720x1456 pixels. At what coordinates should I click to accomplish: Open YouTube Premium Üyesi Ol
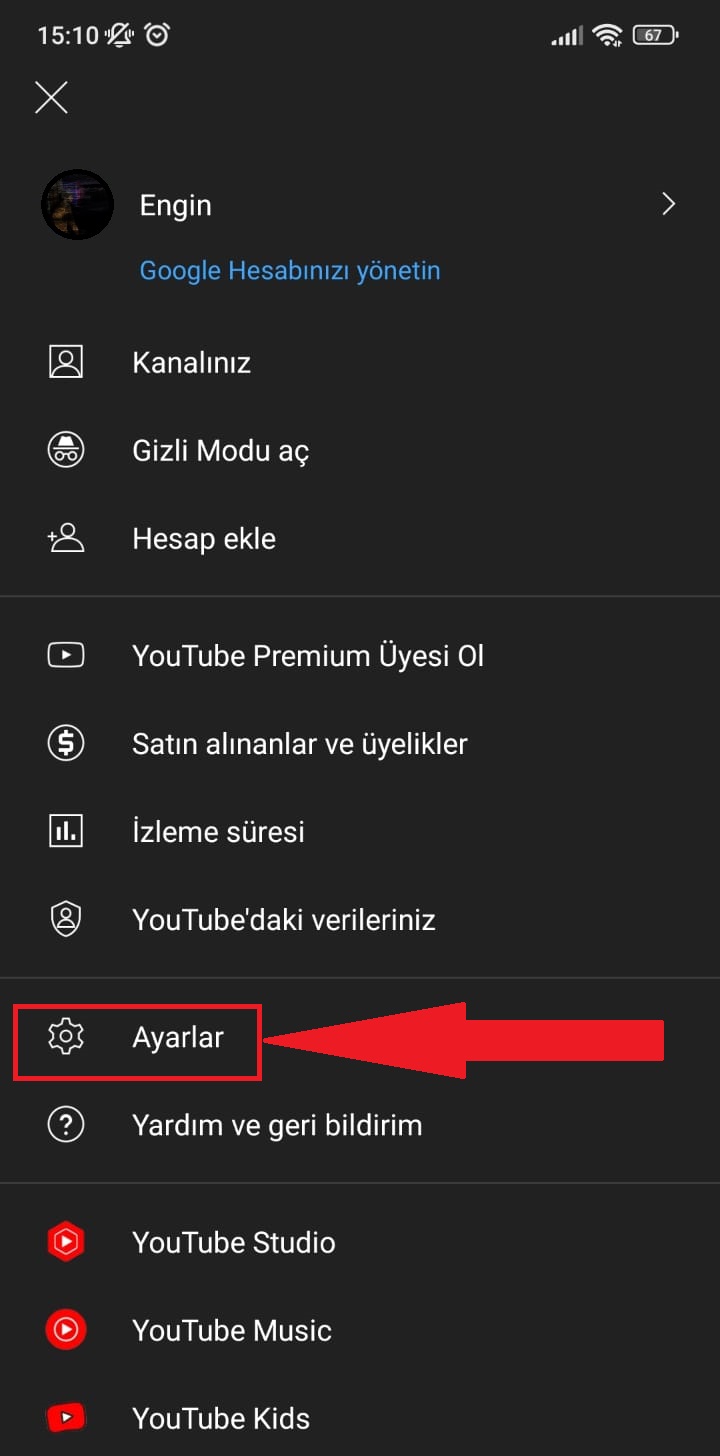(x=308, y=656)
